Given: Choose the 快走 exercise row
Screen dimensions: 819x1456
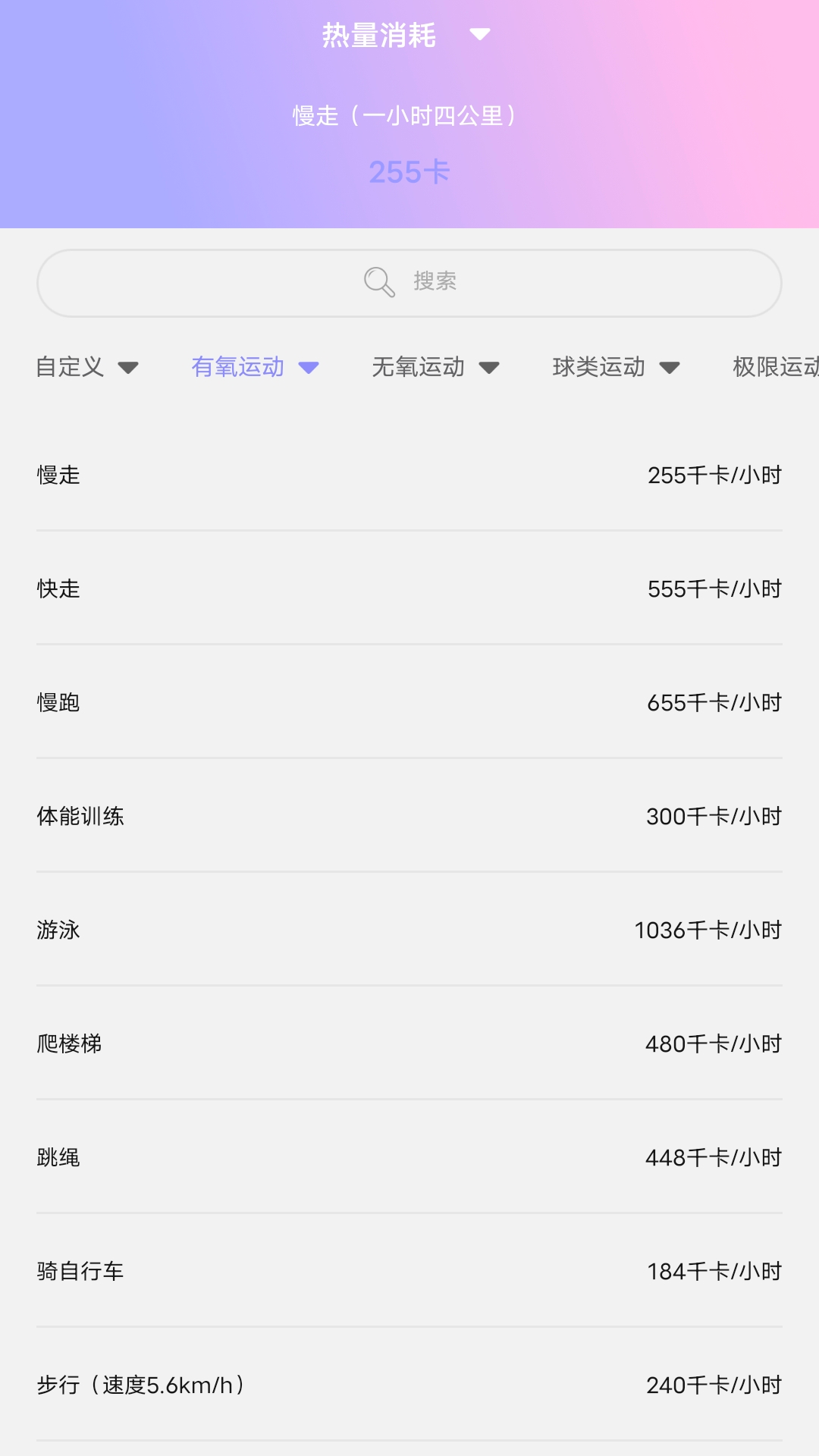Looking at the screenshot, I should [409, 588].
